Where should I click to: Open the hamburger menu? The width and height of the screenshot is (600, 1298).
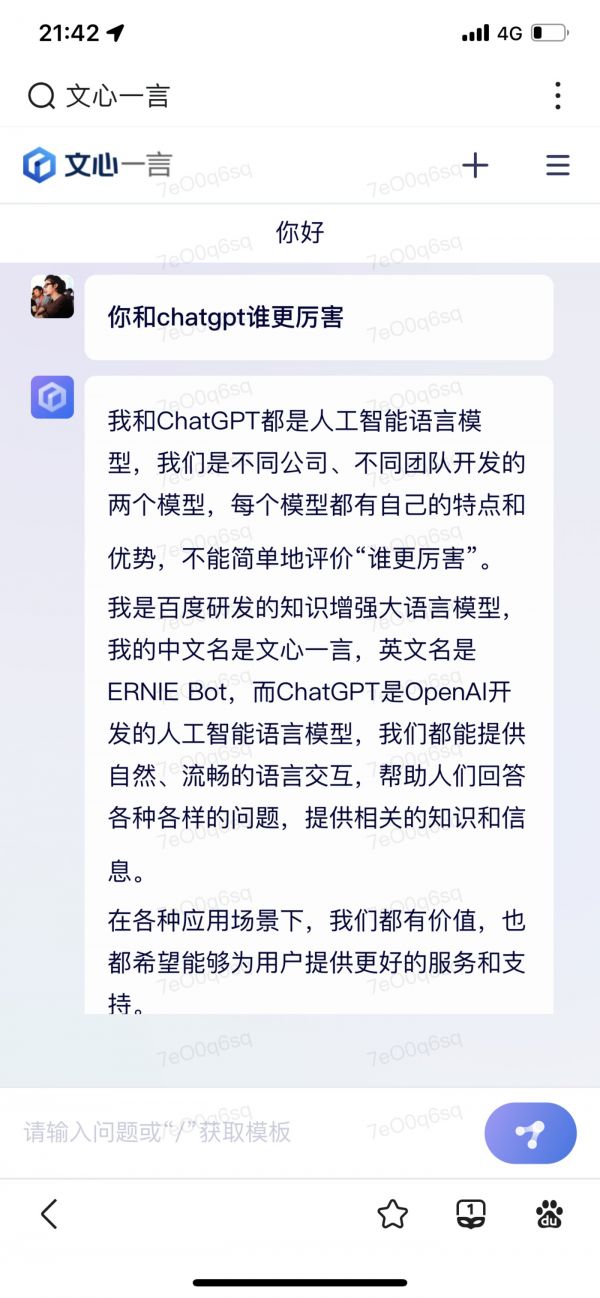[557, 165]
